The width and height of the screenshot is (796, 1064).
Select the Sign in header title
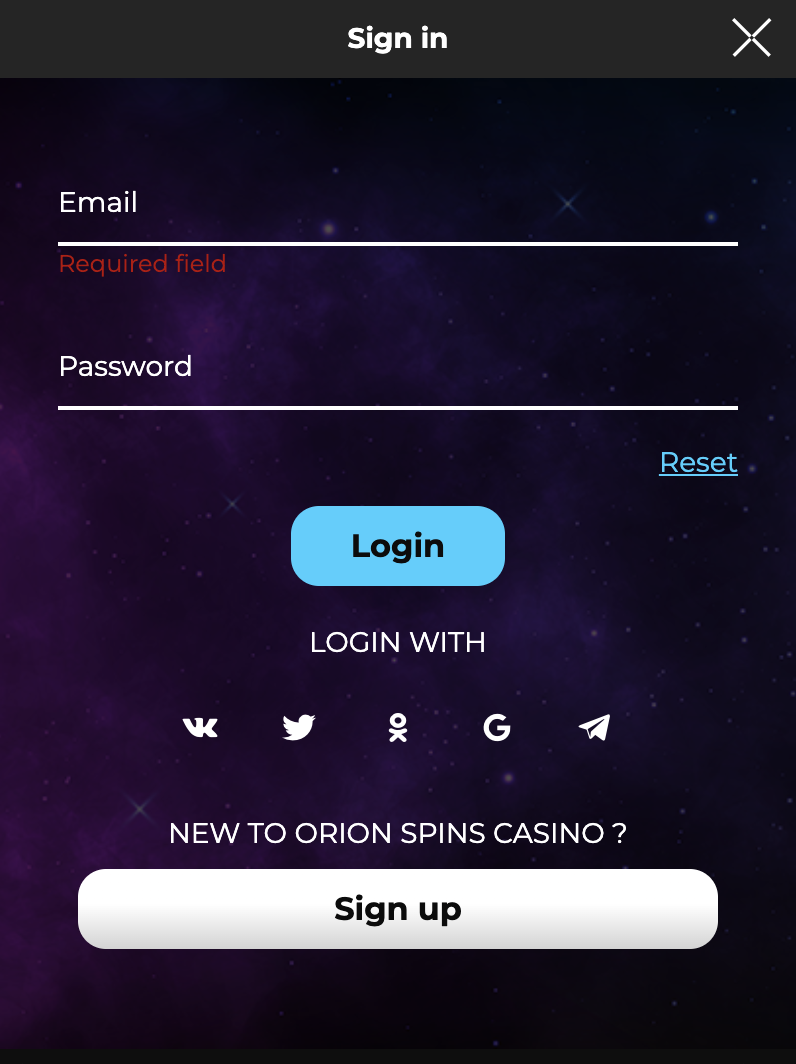[397, 38]
